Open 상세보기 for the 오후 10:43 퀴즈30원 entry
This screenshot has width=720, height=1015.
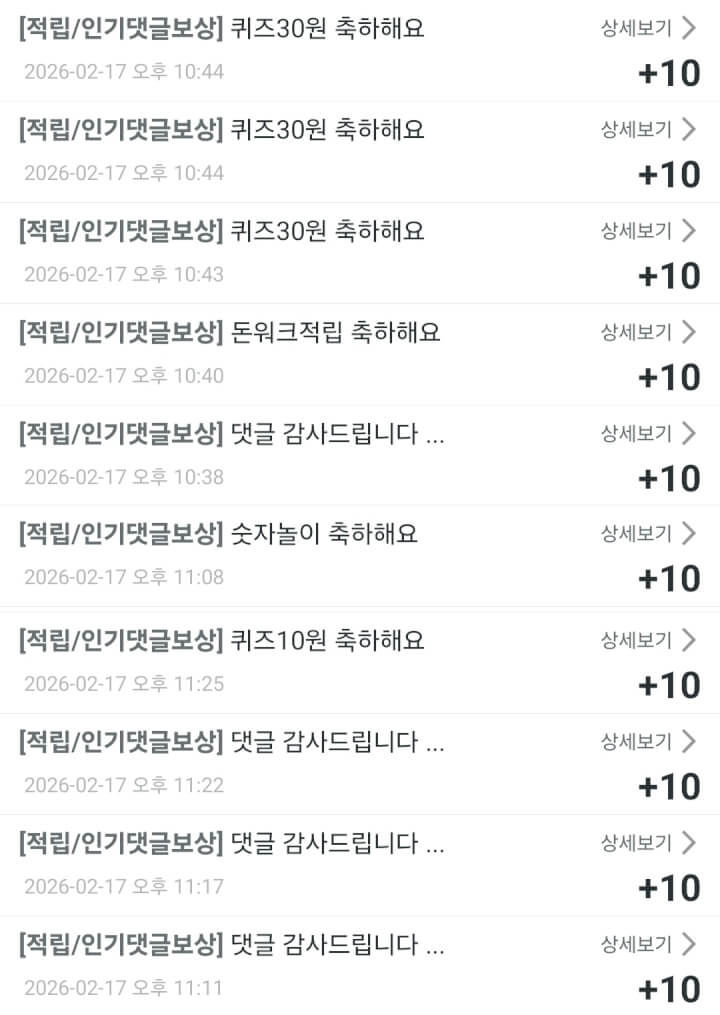(x=647, y=231)
